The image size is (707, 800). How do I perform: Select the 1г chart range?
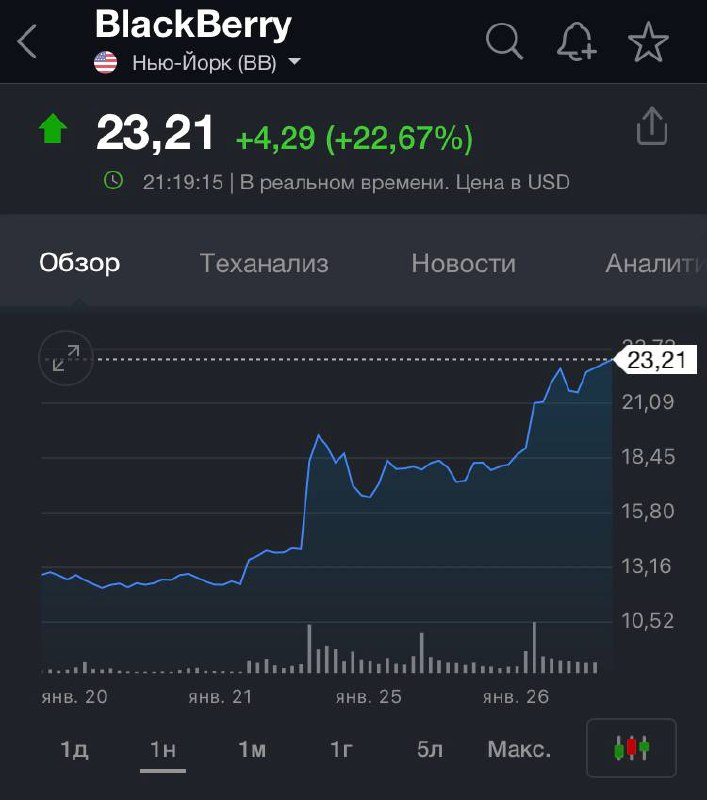pyautogui.click(x=341, y=749)
